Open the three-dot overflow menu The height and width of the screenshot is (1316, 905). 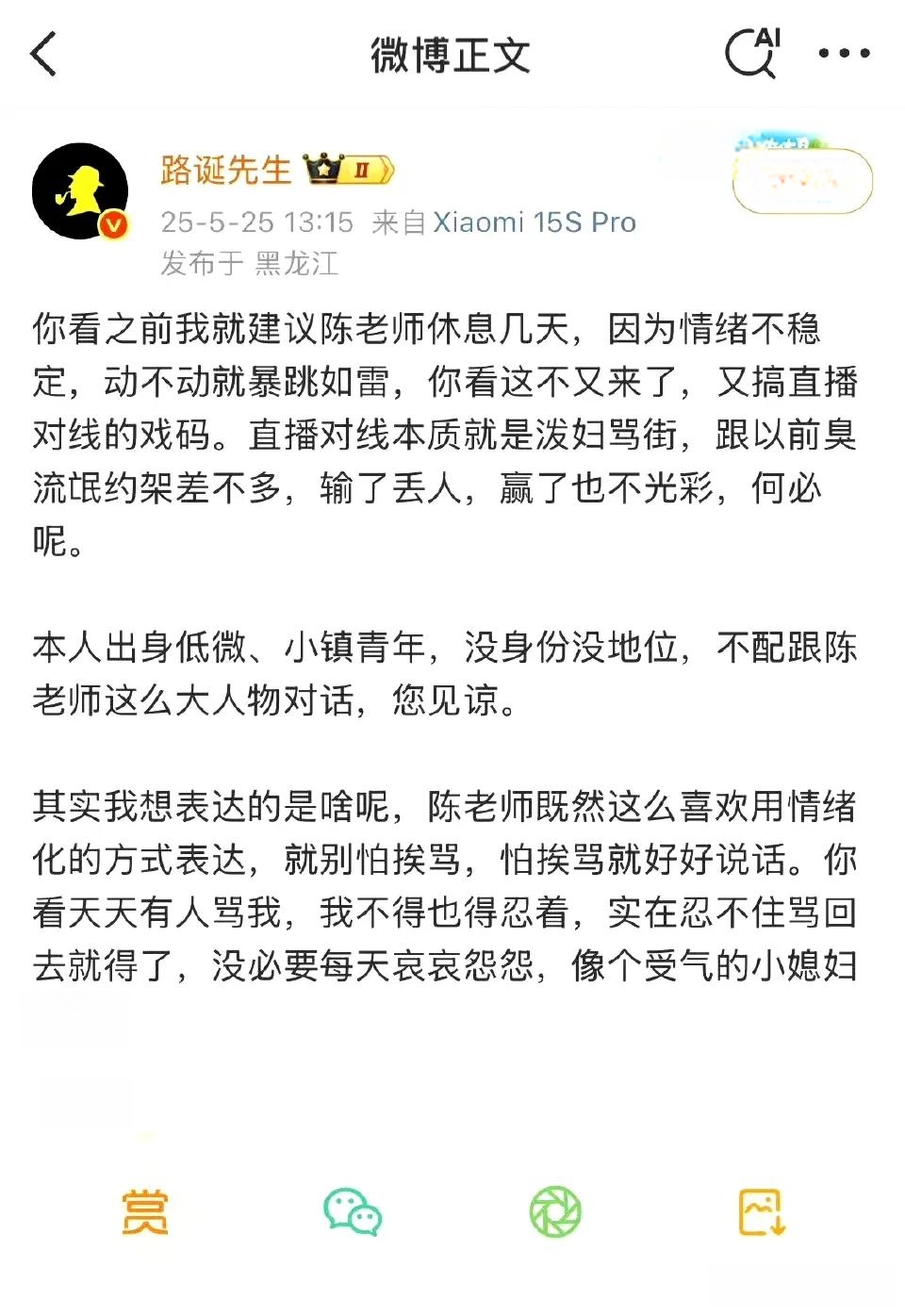coord(844,54)
